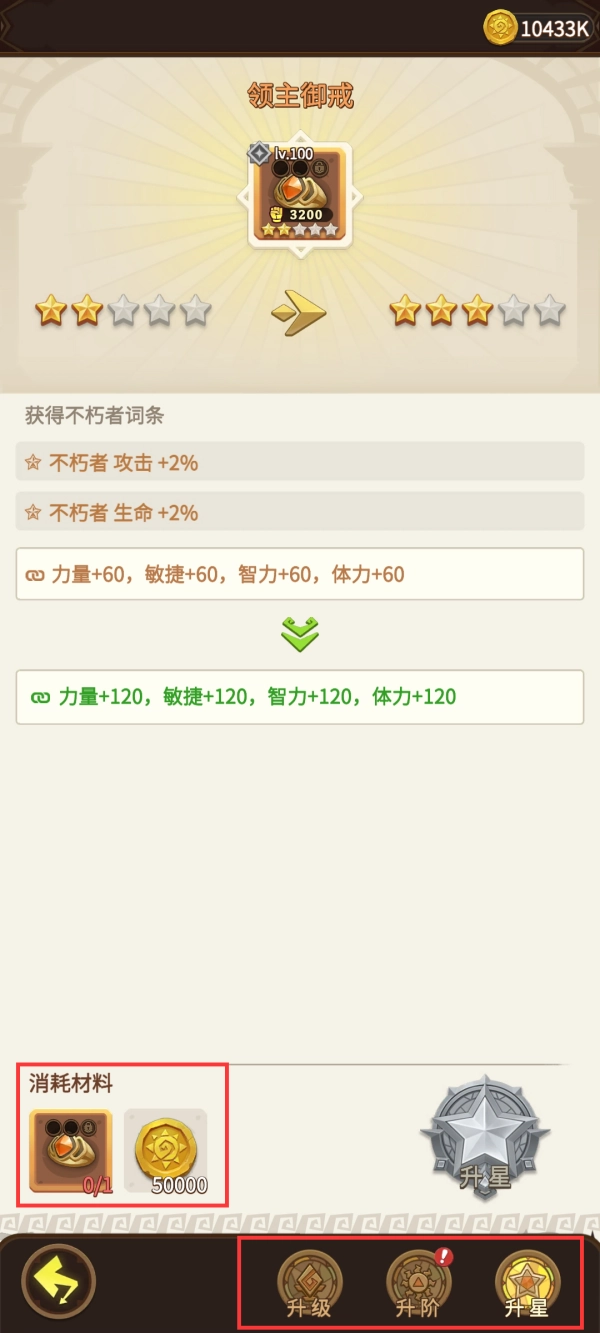This screenshot has width=600, height=1333.
Task: Tap the 10433K gold balance
Action: pyautogui.click(x=540, y=28)
